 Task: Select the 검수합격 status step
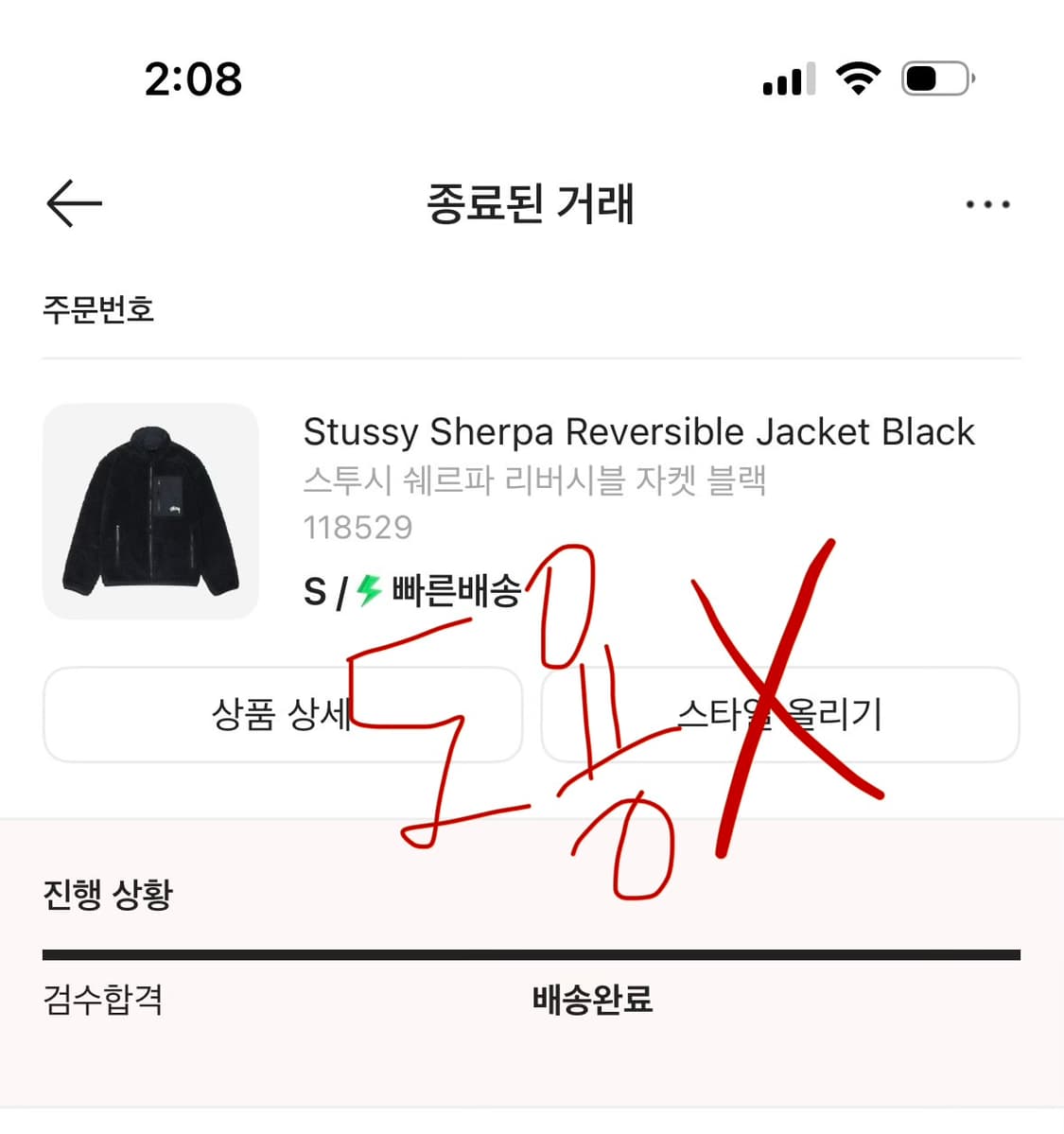pyautogui.click(x=102, y=1001)
